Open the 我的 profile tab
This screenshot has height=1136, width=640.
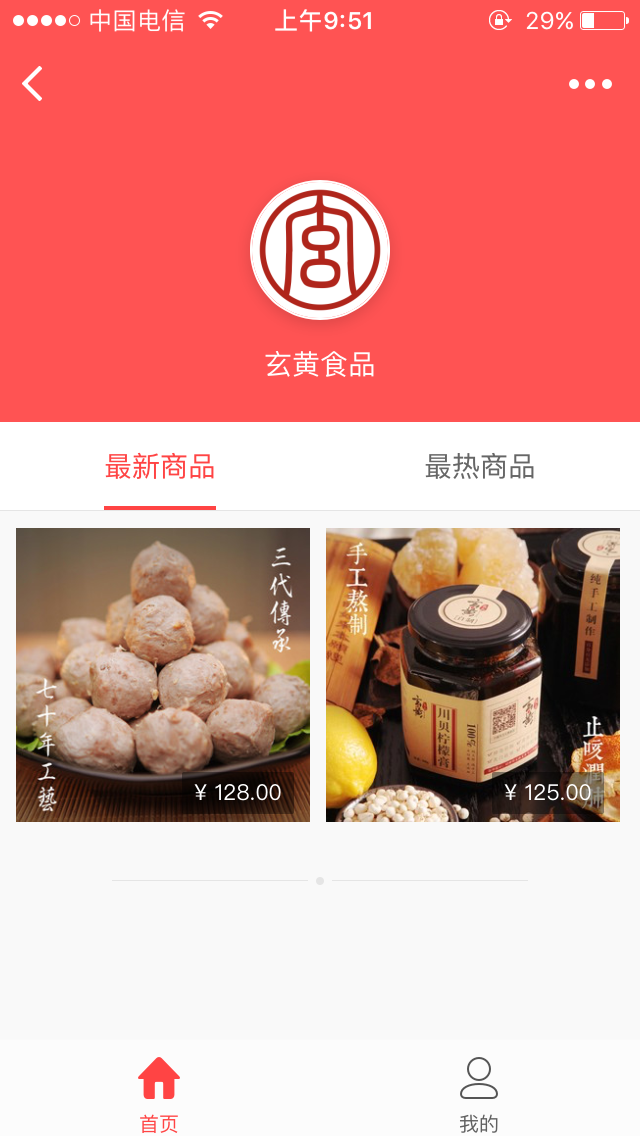click(479, 1094)
